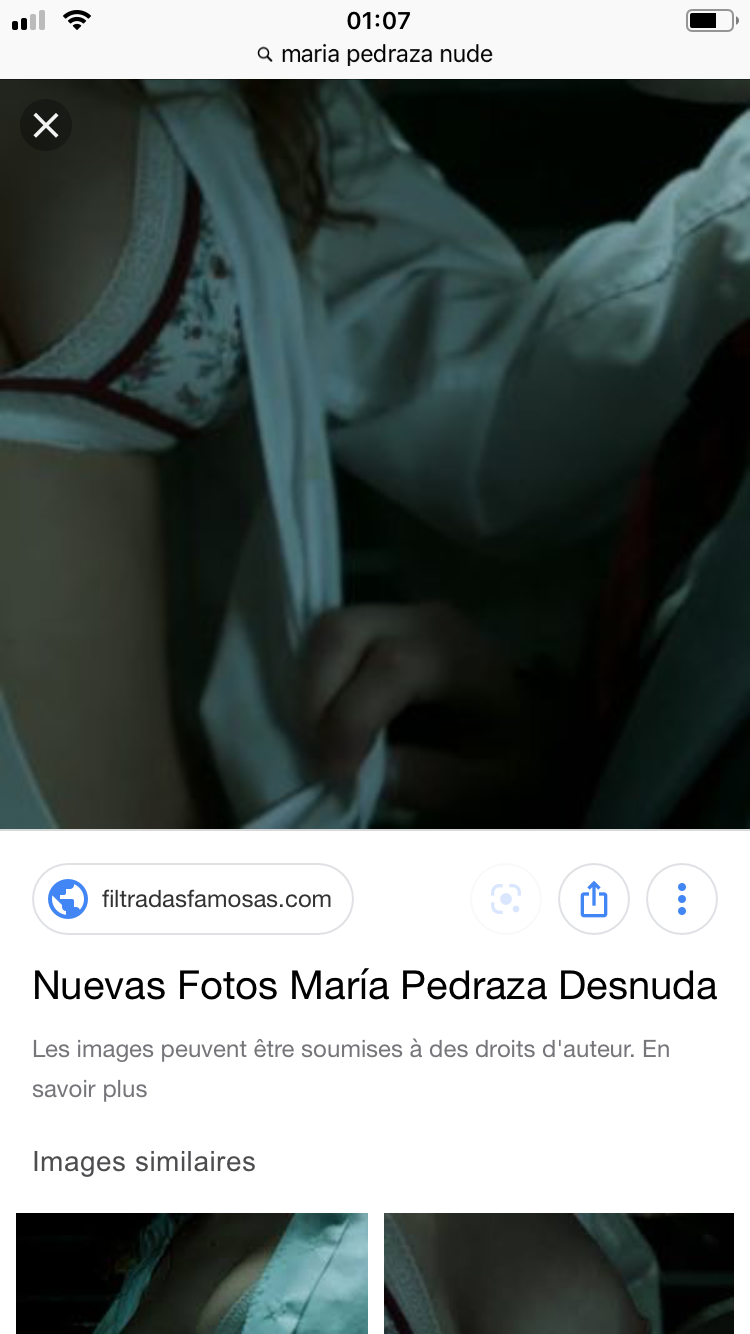Open the 'En savoir plus' copyright link
The image size is (750, 1334).
tap(90, 1089)
